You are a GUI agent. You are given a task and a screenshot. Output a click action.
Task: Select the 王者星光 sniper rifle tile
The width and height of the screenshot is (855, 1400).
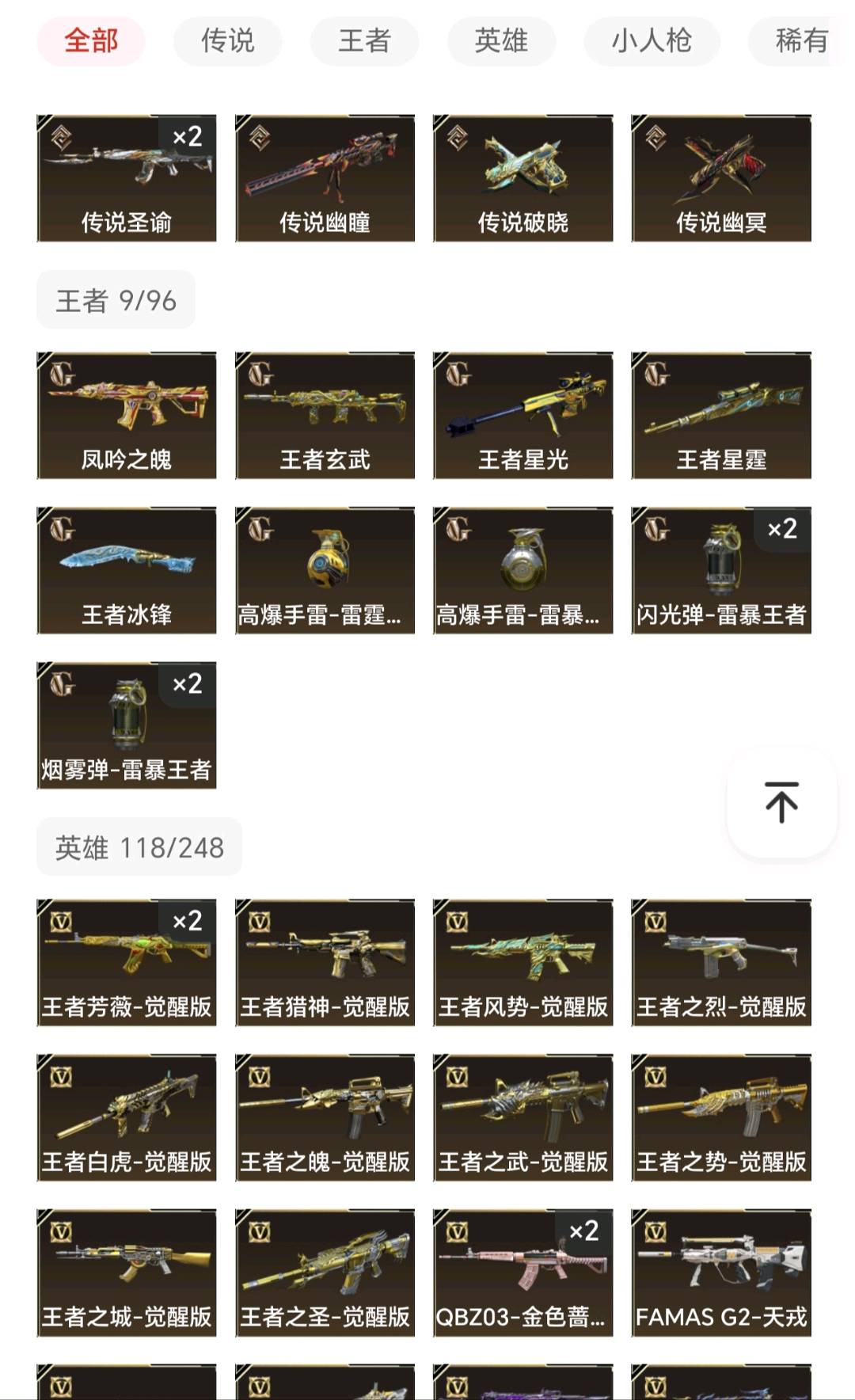click(523, 416)
